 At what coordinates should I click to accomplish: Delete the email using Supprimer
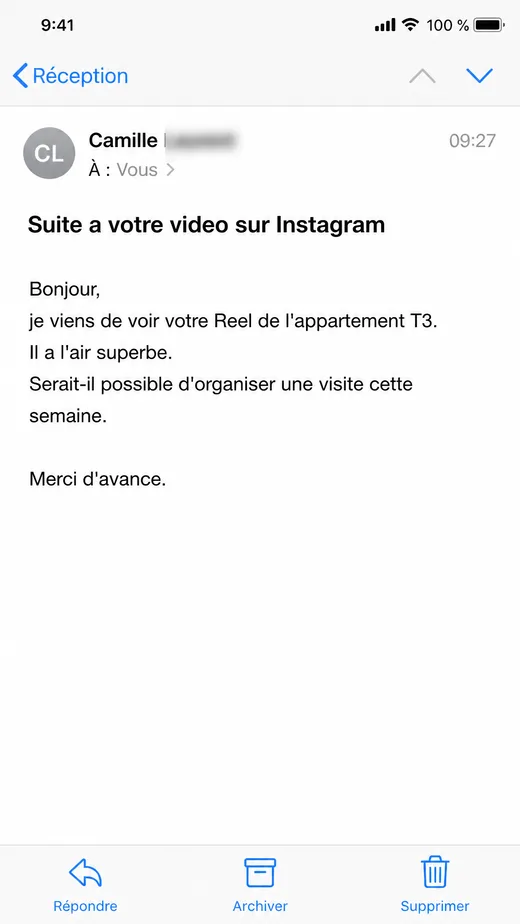tap(435, 885)
